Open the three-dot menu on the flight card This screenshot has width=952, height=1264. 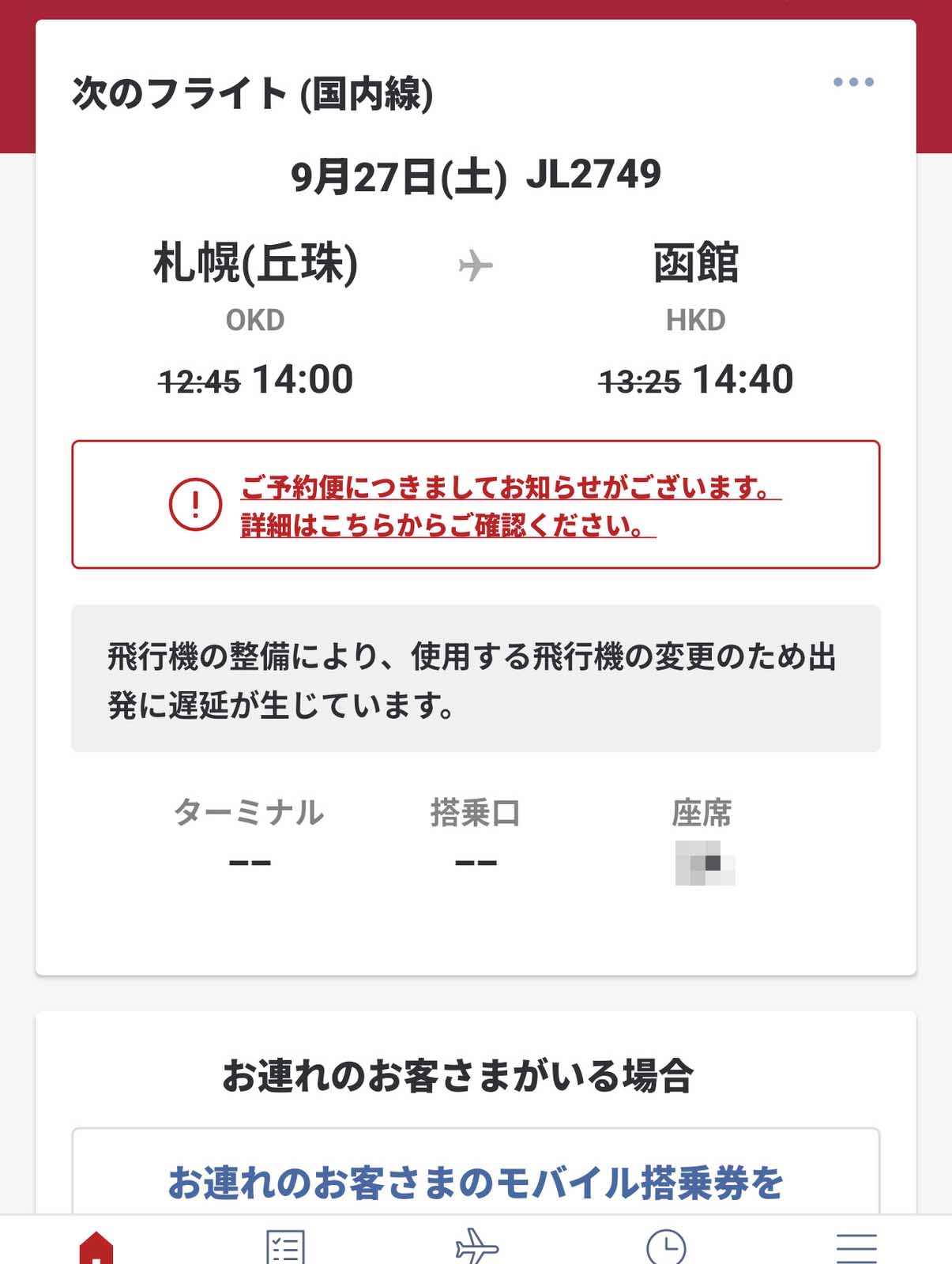coord(853,82)
